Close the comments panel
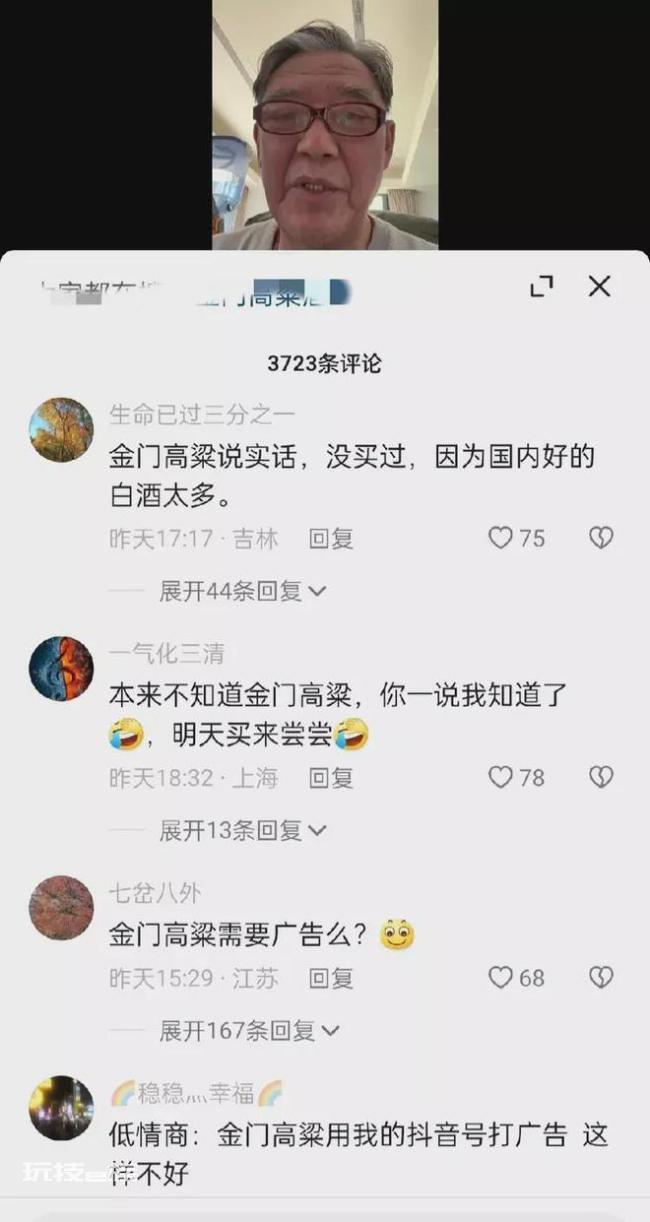Screen dimensions: 650x1222 pyautogui.click(x=599, y=287)
